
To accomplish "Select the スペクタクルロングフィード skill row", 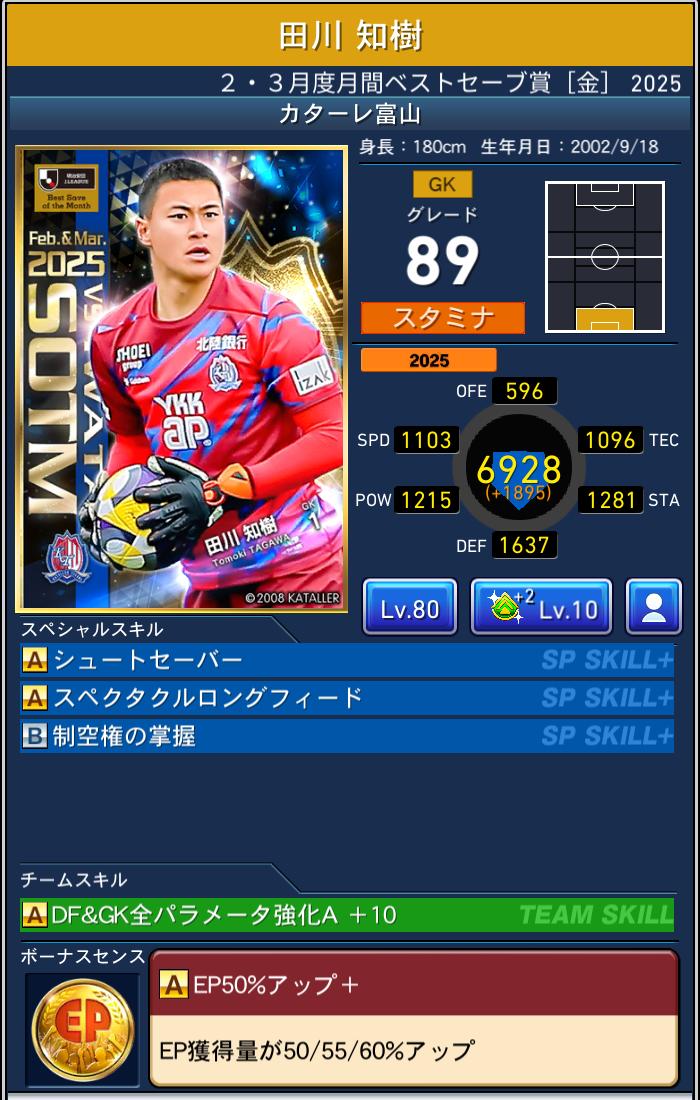I will point(346,698).
